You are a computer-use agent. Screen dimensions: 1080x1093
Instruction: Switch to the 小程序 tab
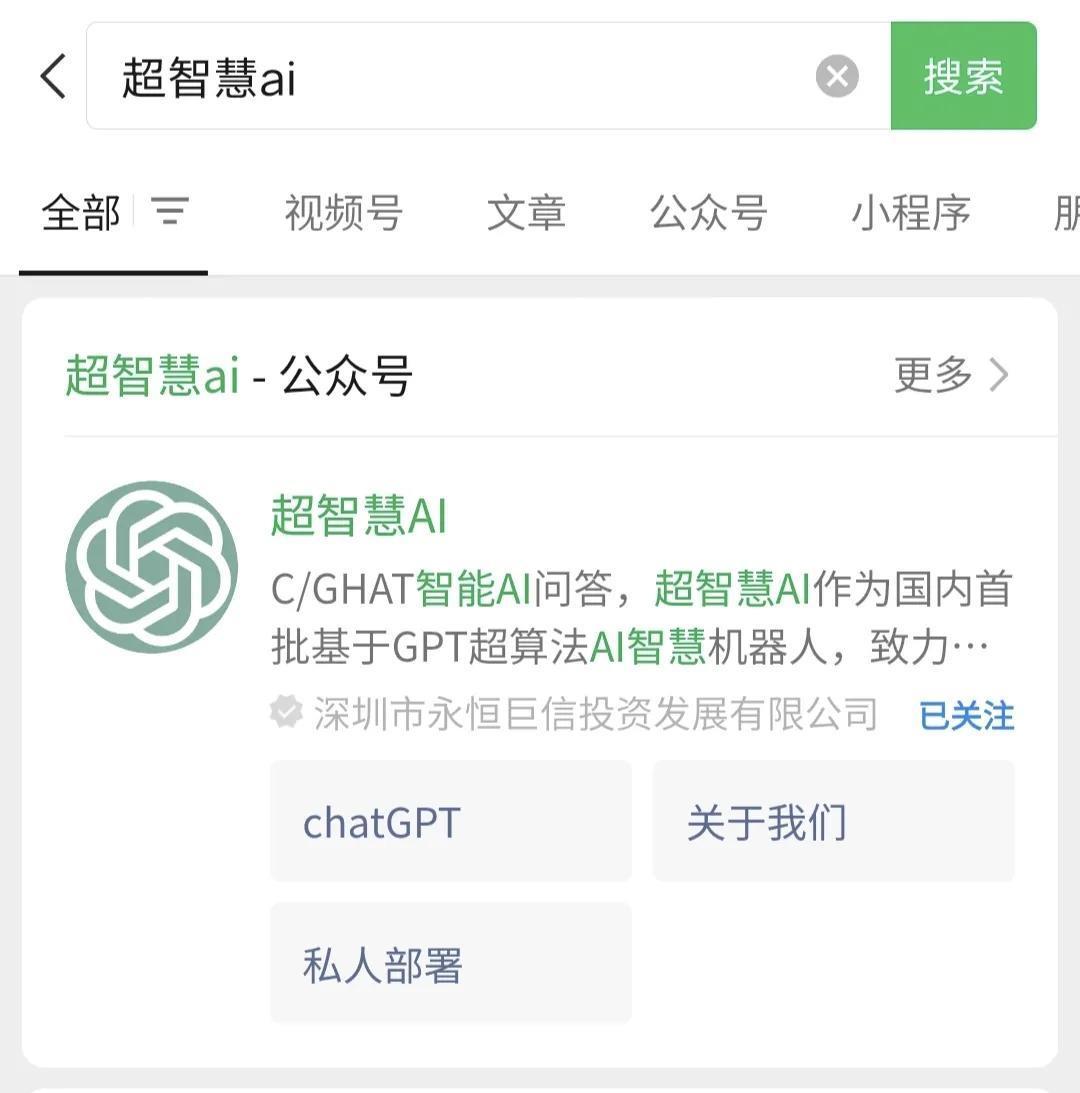click(x=910, y=213)
